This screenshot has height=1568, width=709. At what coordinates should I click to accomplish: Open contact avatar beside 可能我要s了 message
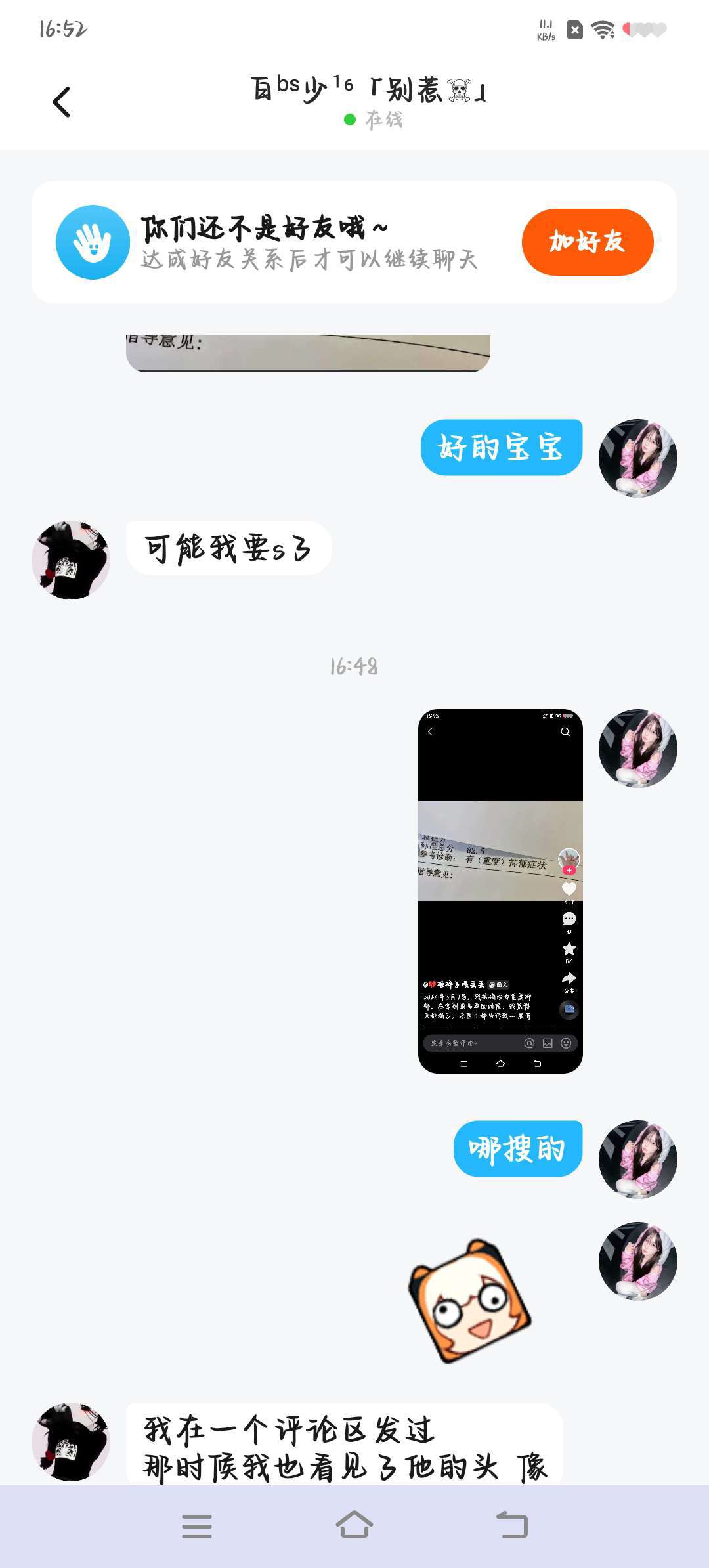click(x=71, y=560)
